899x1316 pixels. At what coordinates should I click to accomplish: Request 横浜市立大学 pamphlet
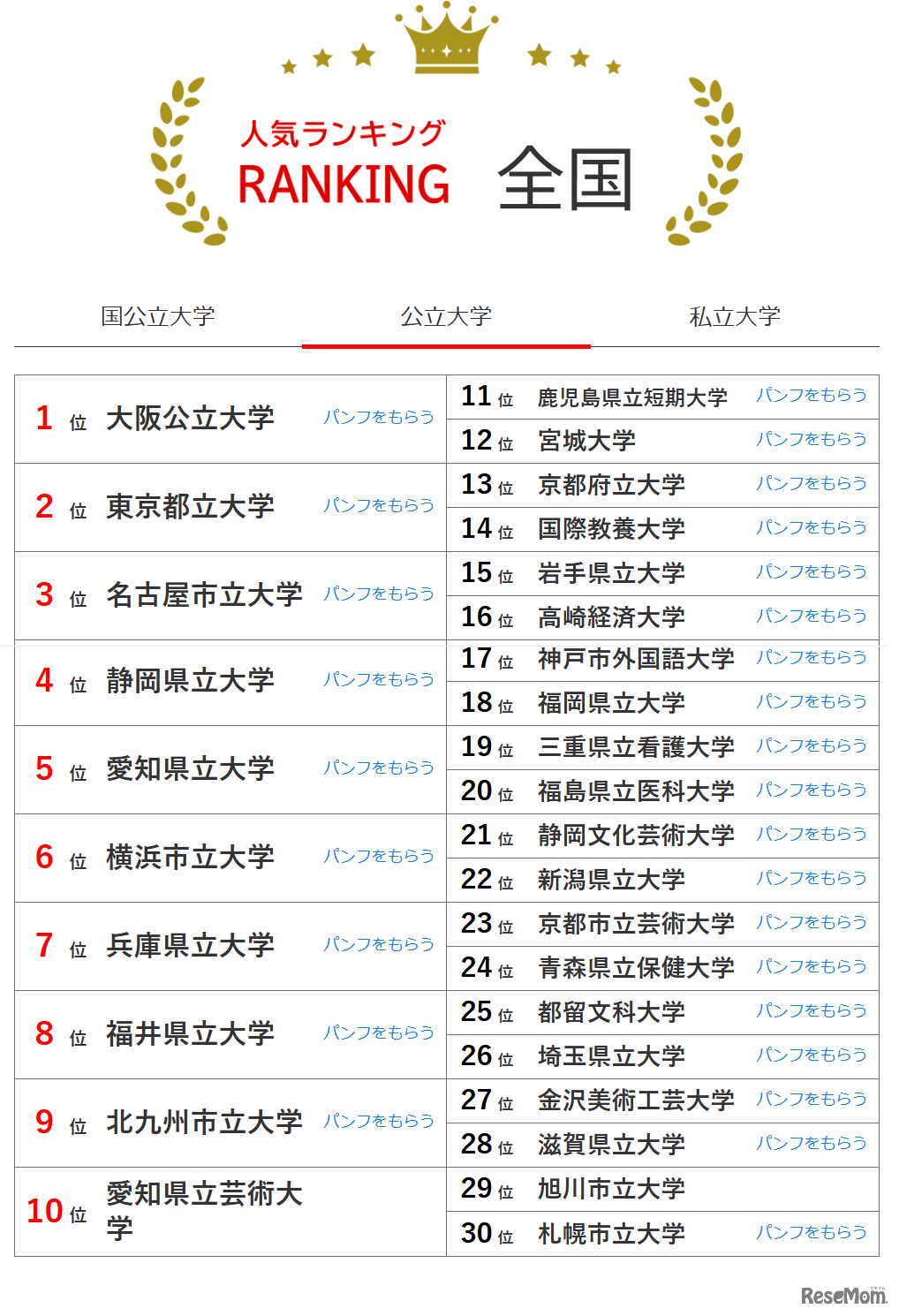(378, 856)
